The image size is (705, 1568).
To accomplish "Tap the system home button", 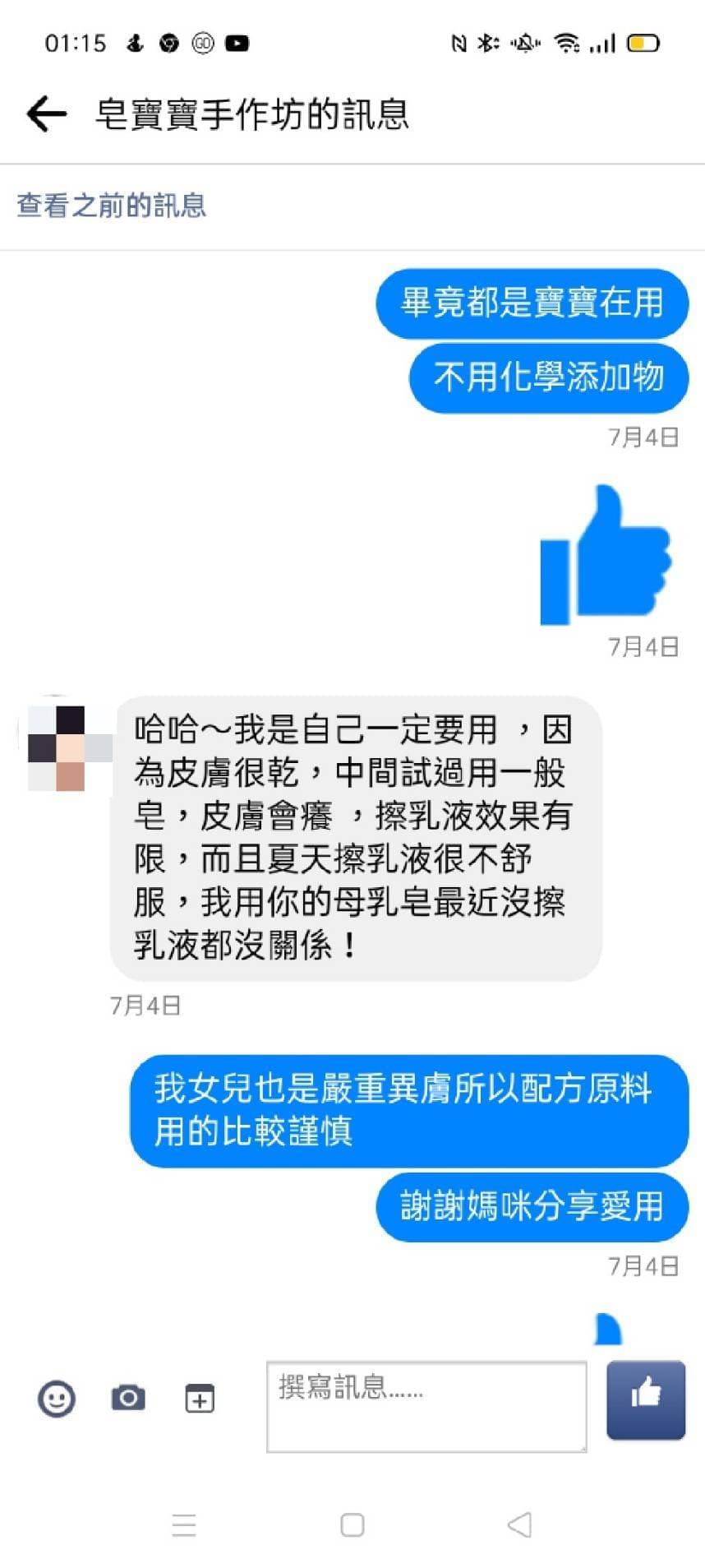I will coord(352,1525).
